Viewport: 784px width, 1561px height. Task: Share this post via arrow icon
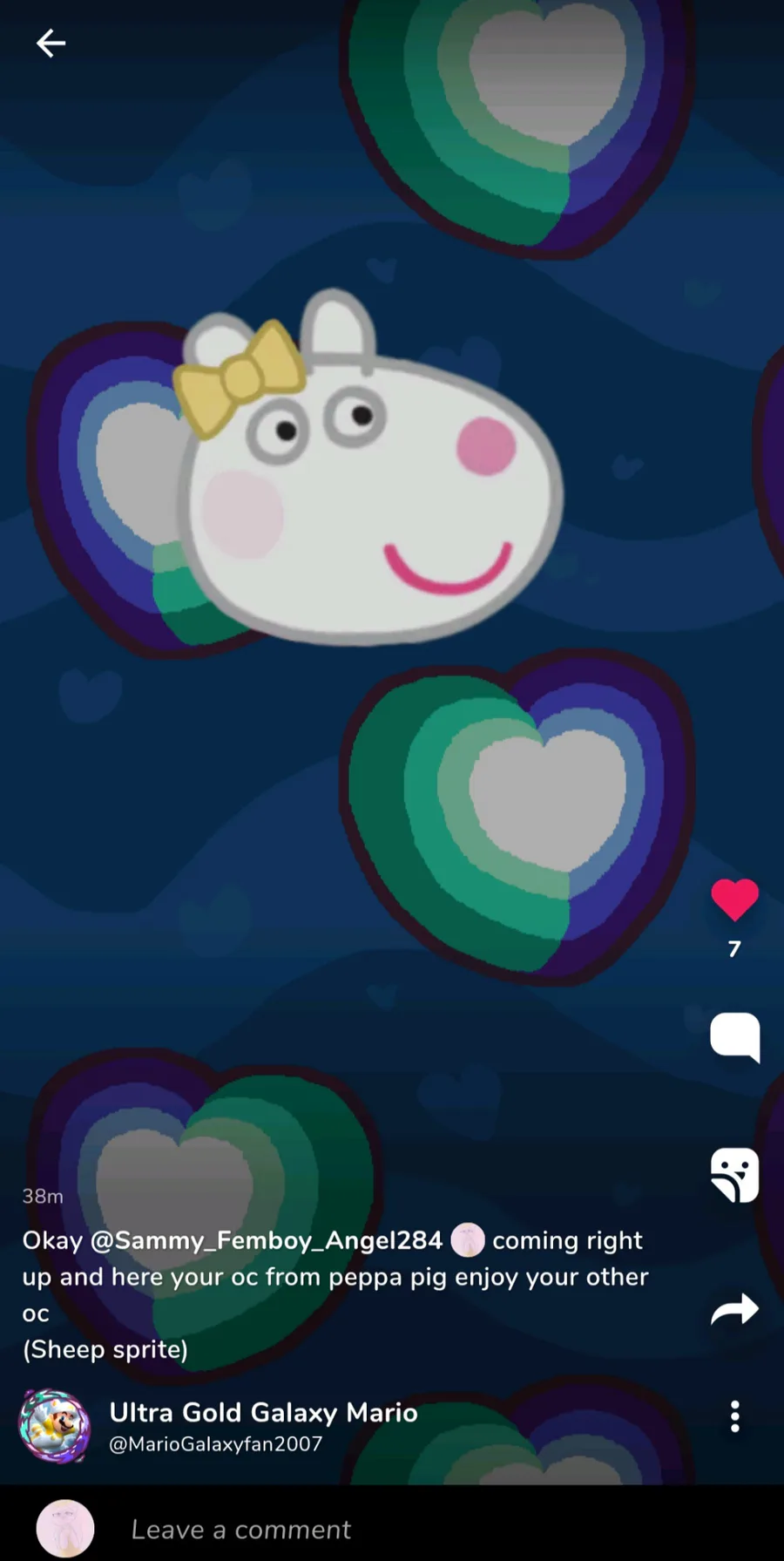[734, 1308]
